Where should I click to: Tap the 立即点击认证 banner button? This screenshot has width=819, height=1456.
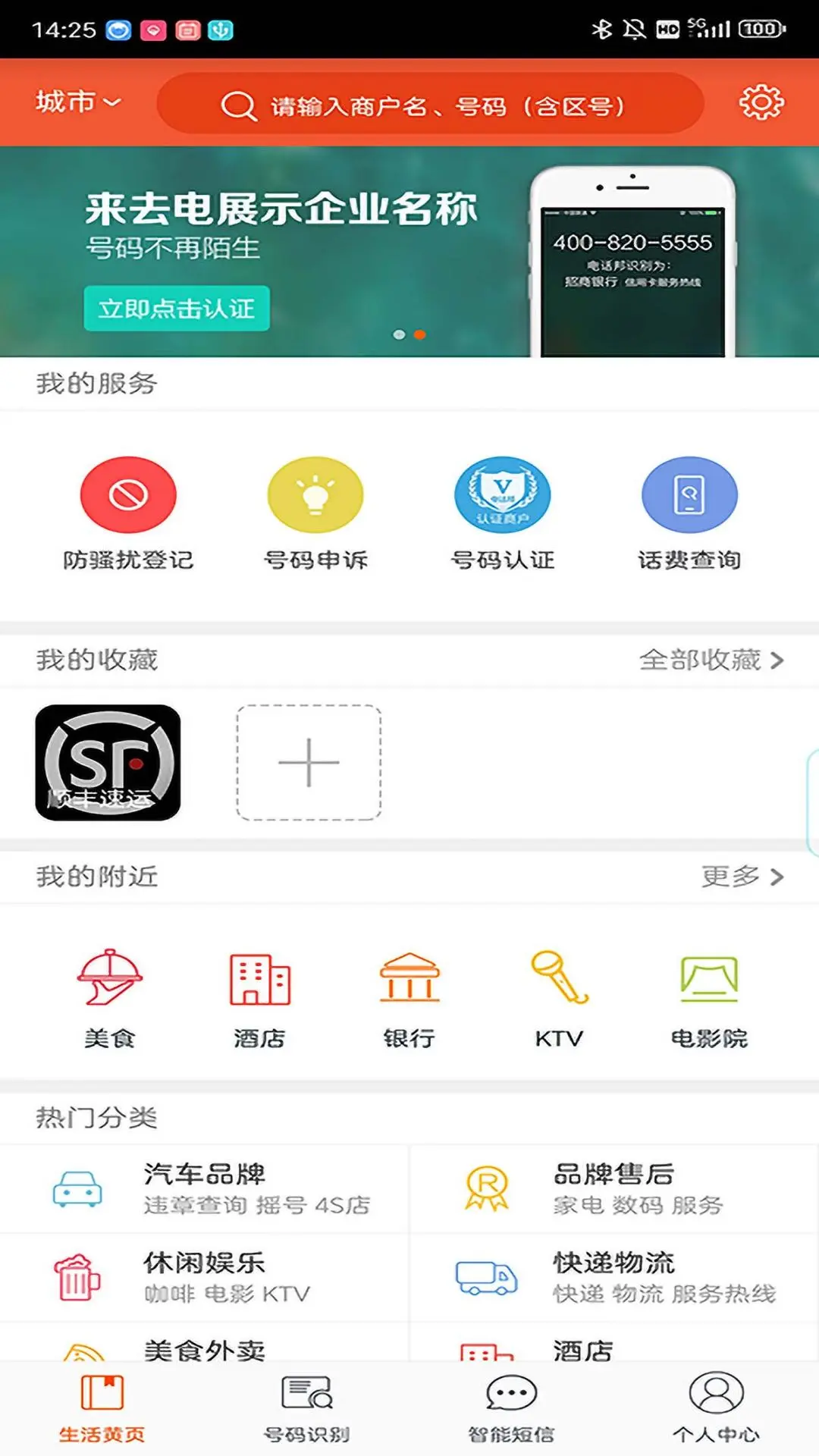coord(177,308)
